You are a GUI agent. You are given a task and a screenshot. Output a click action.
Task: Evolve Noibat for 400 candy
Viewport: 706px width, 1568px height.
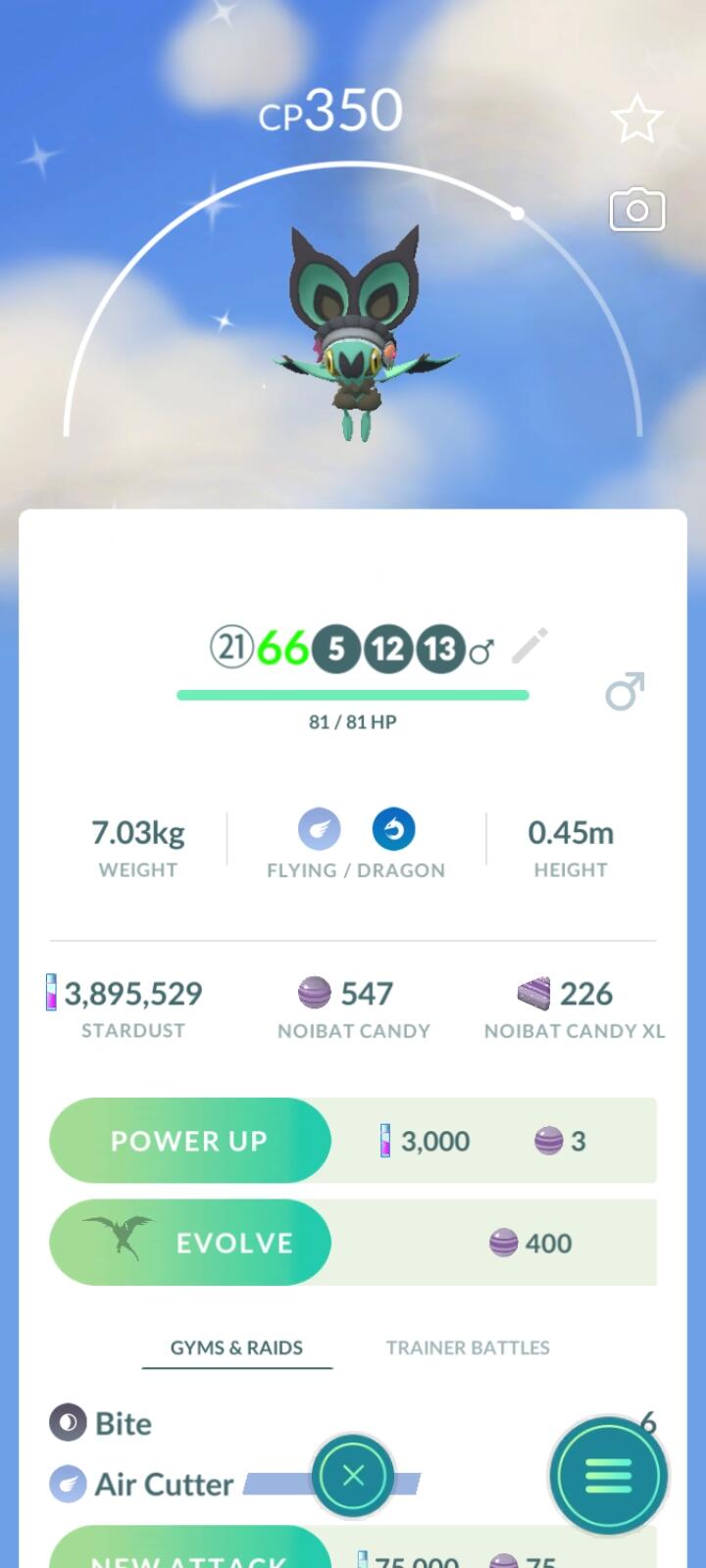click(189, 1243)
